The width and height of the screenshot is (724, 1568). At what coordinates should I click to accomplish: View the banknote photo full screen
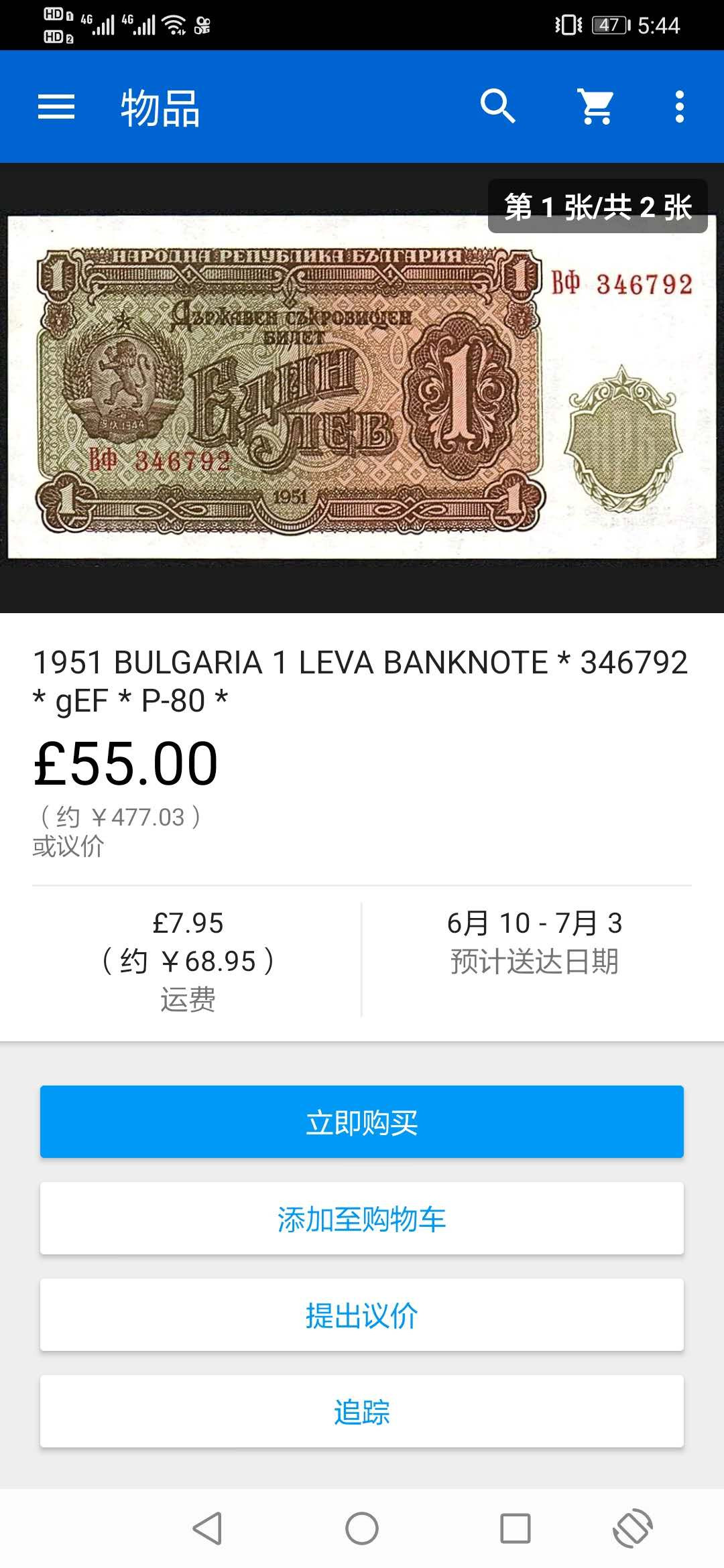(362, 387)
